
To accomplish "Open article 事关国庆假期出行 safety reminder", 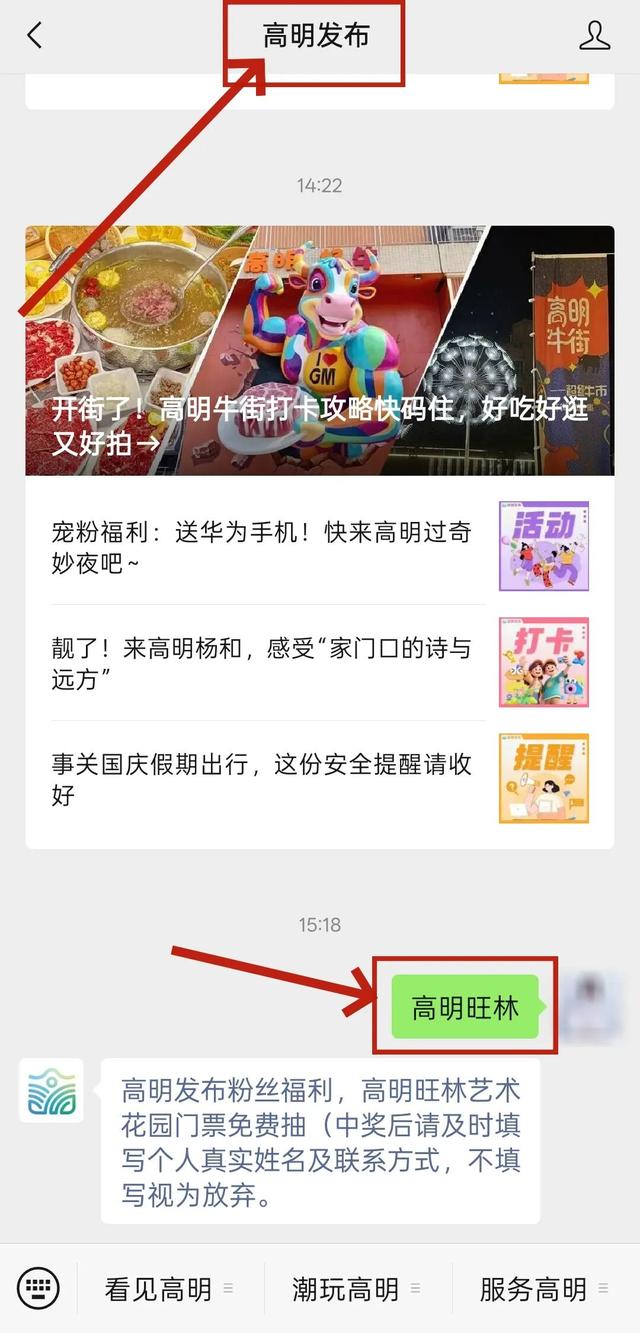I will (262, 779).
